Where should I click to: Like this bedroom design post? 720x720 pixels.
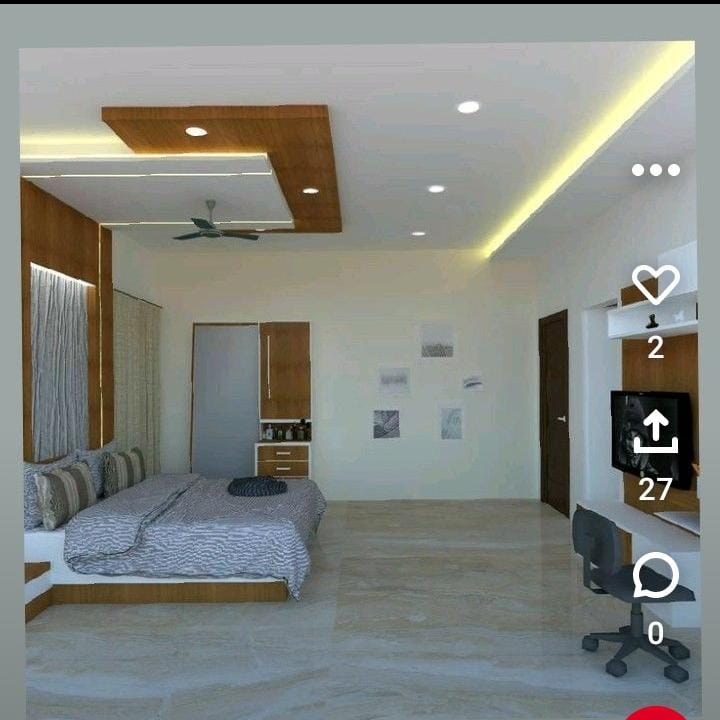(x=655, y=285)
